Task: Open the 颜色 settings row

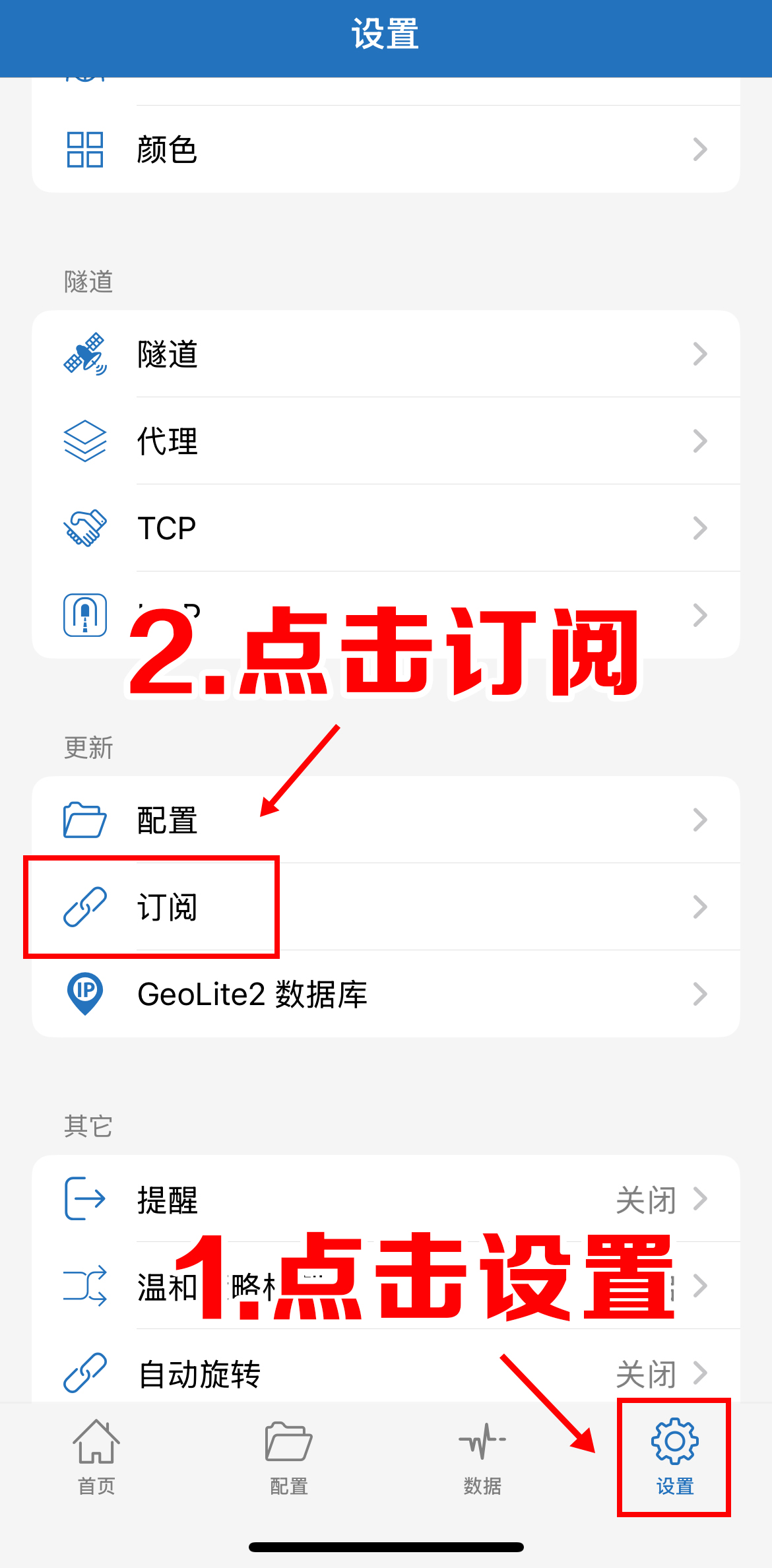Action: click(385, 150)
